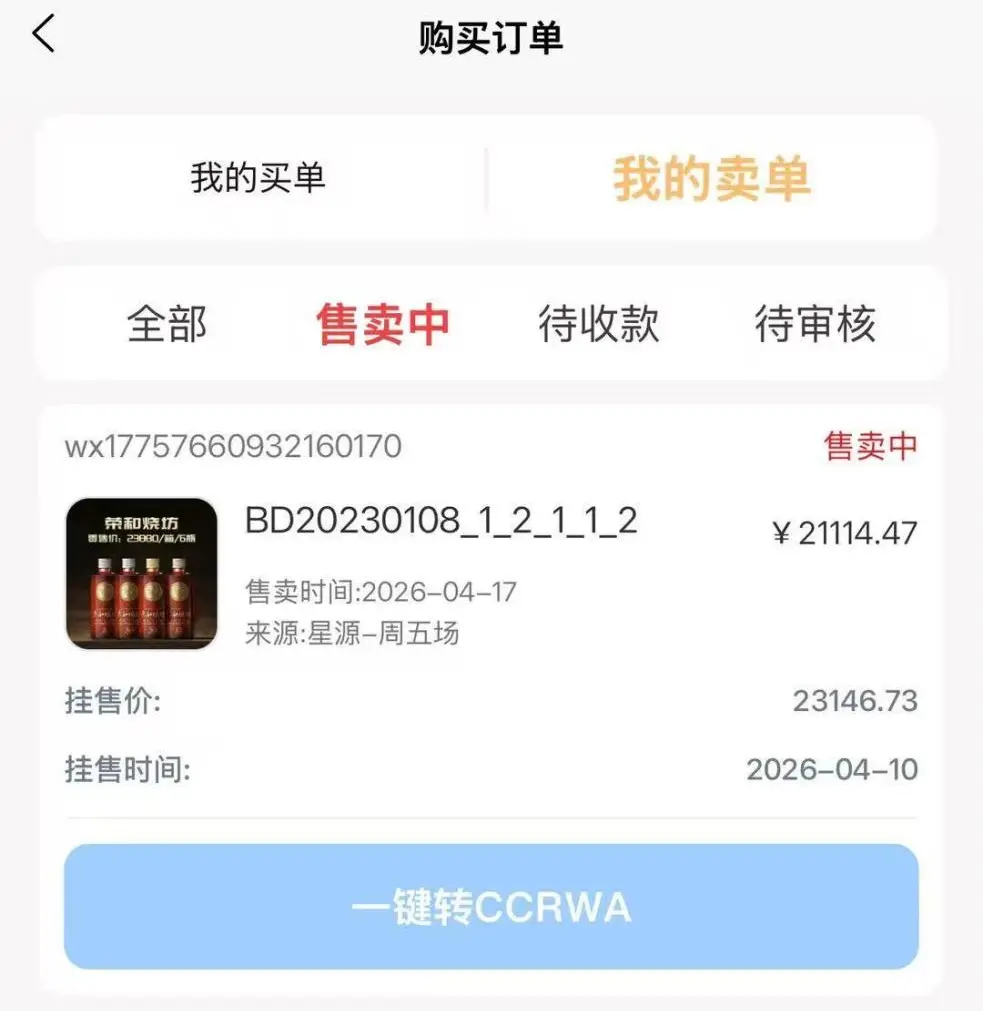
Task: Switch to the 我的买单 tab
Action: (x=258, y=179)
